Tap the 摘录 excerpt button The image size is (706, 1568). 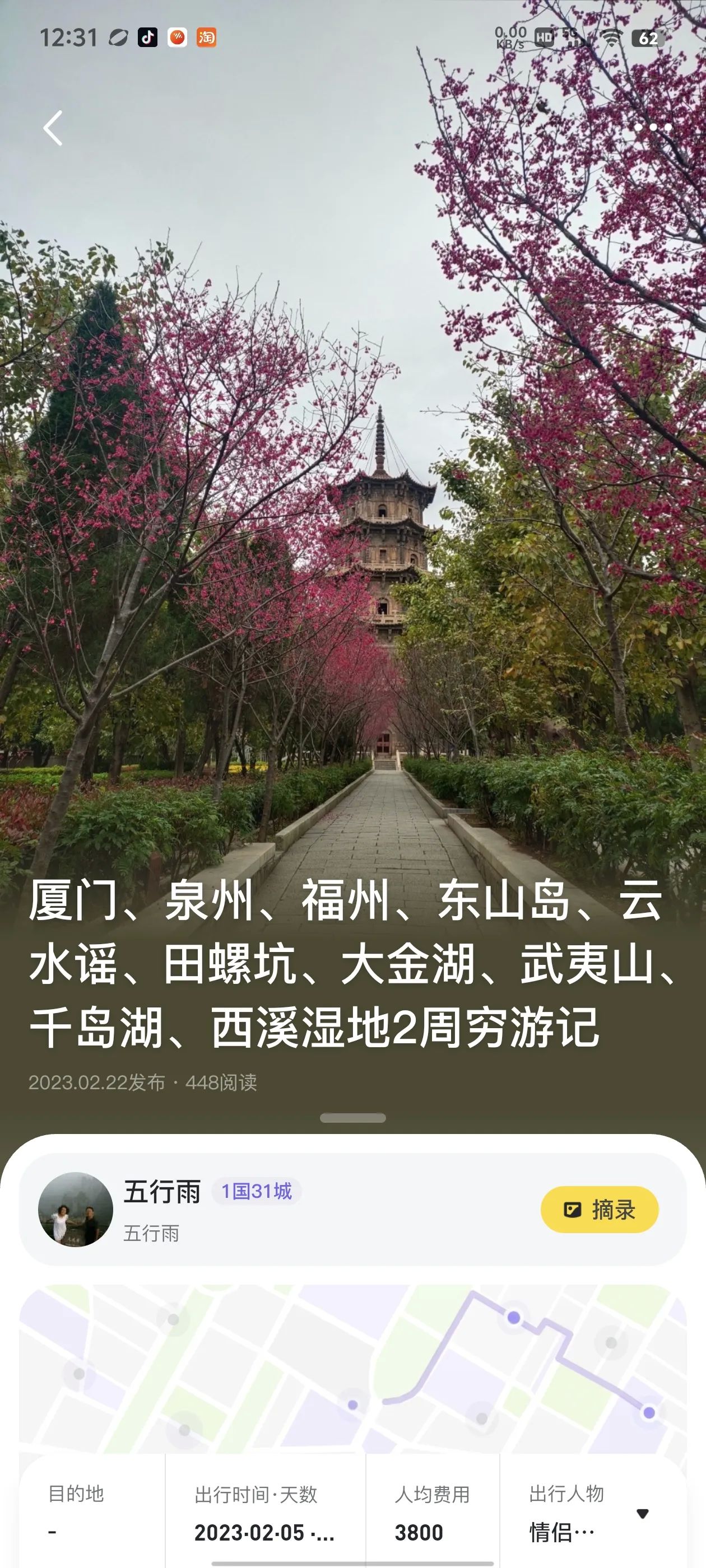599,1210
